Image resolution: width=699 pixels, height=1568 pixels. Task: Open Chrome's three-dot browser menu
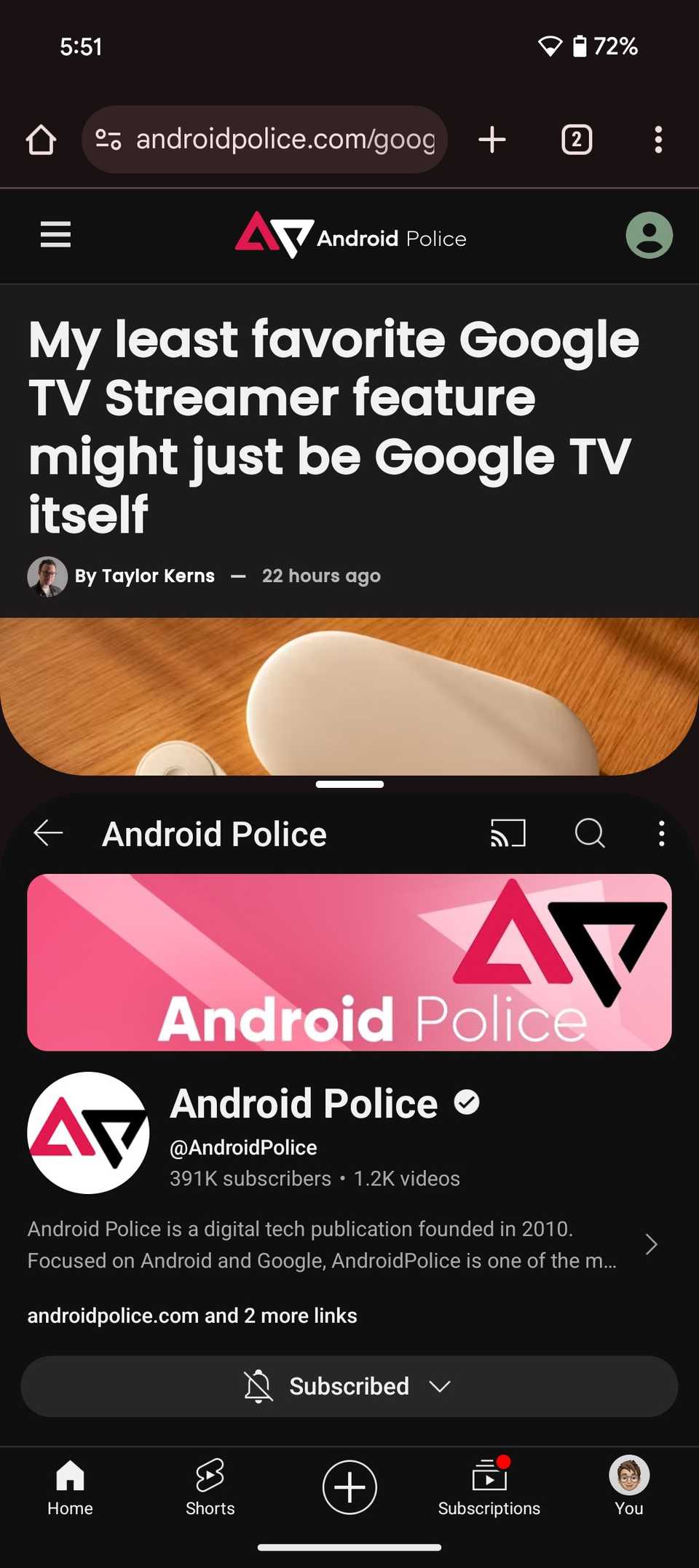coord(658,138)
